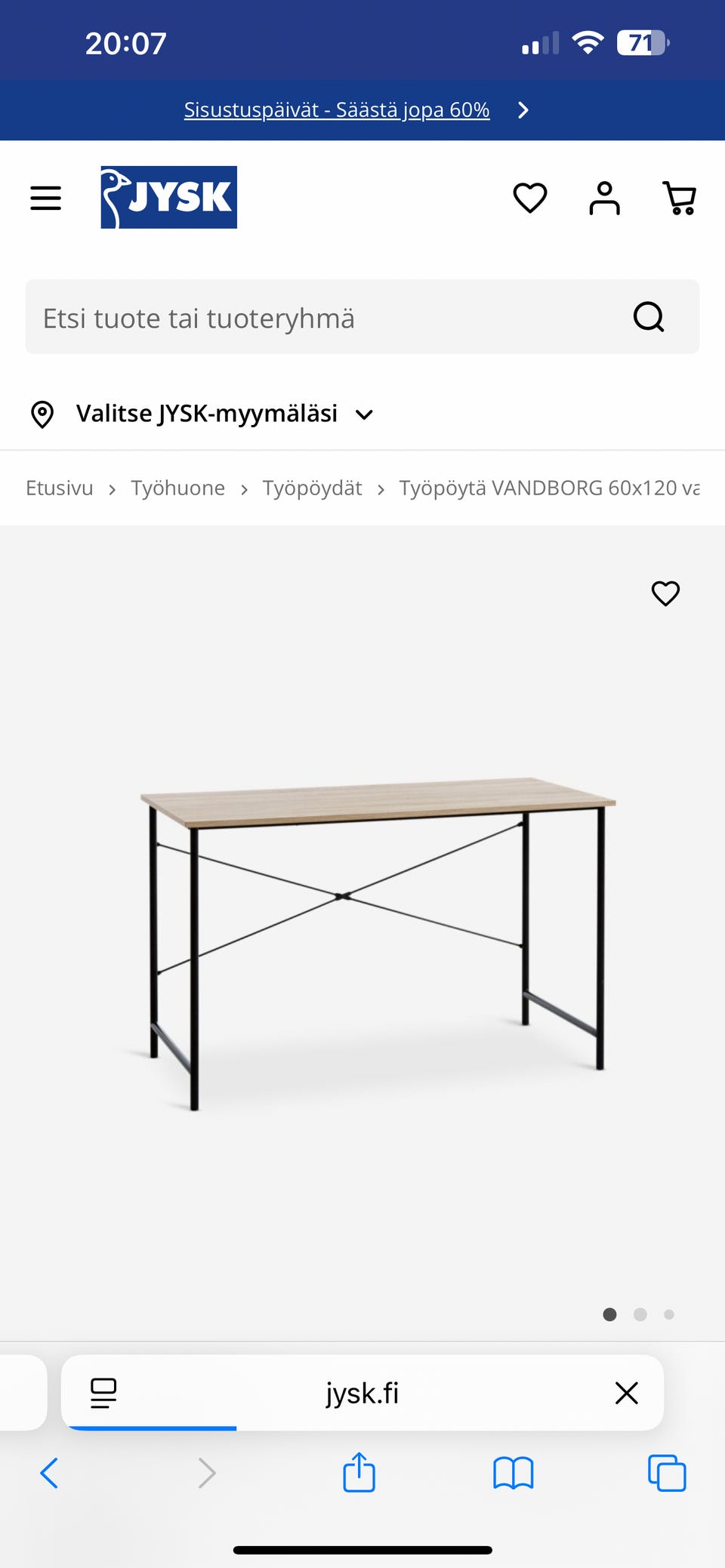The width and height of the screenshot is (725, 1568).
Task: Tap the product search field
Action: (362, 317)
